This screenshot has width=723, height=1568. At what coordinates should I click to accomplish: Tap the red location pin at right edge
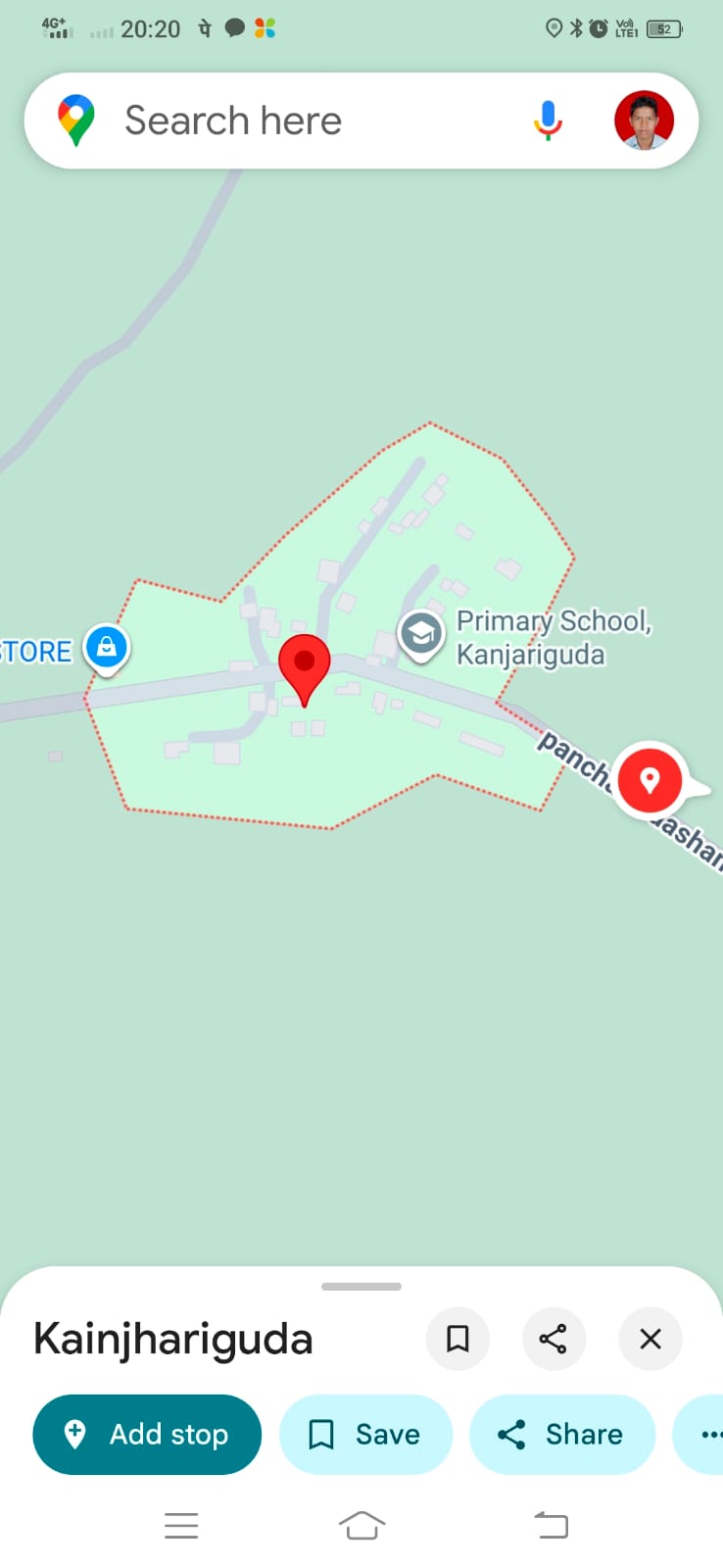click(649, 779)
